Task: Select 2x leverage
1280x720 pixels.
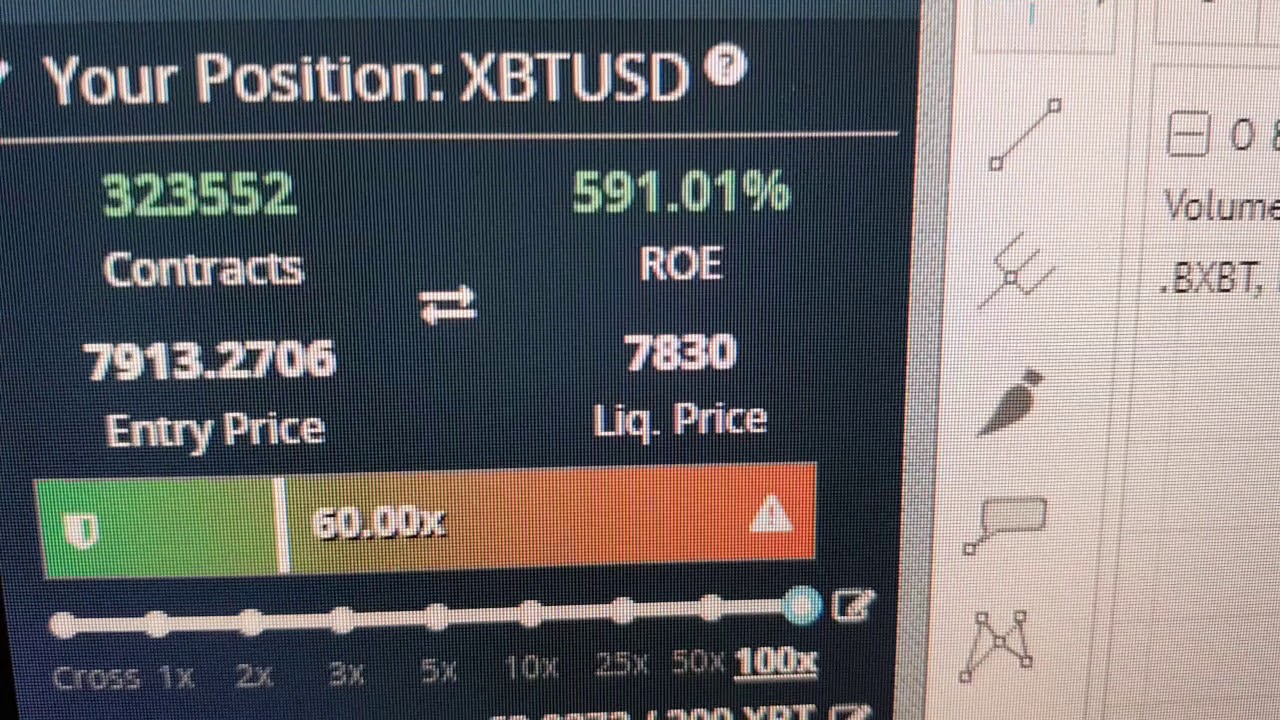Action: tap(254, 676)
